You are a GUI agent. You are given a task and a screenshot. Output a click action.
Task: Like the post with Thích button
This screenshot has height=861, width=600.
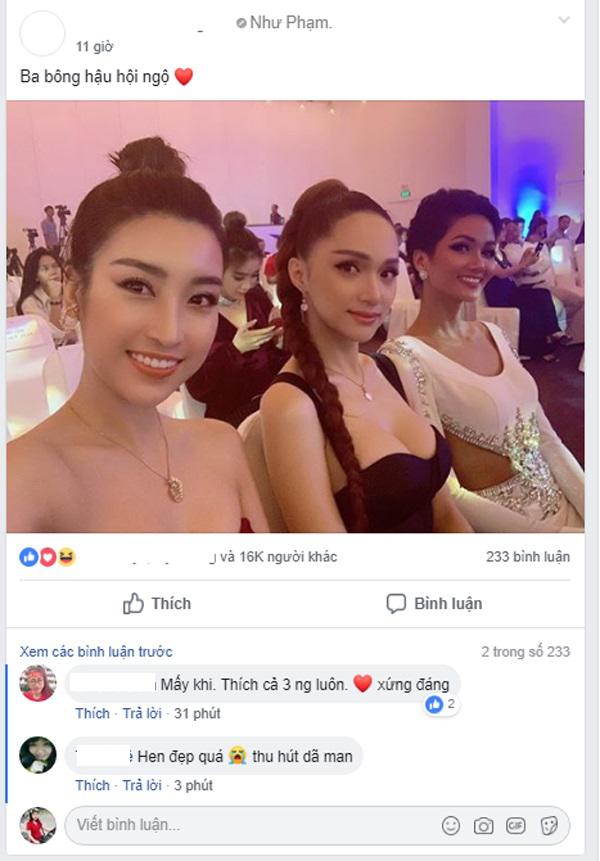click(157, 604)
